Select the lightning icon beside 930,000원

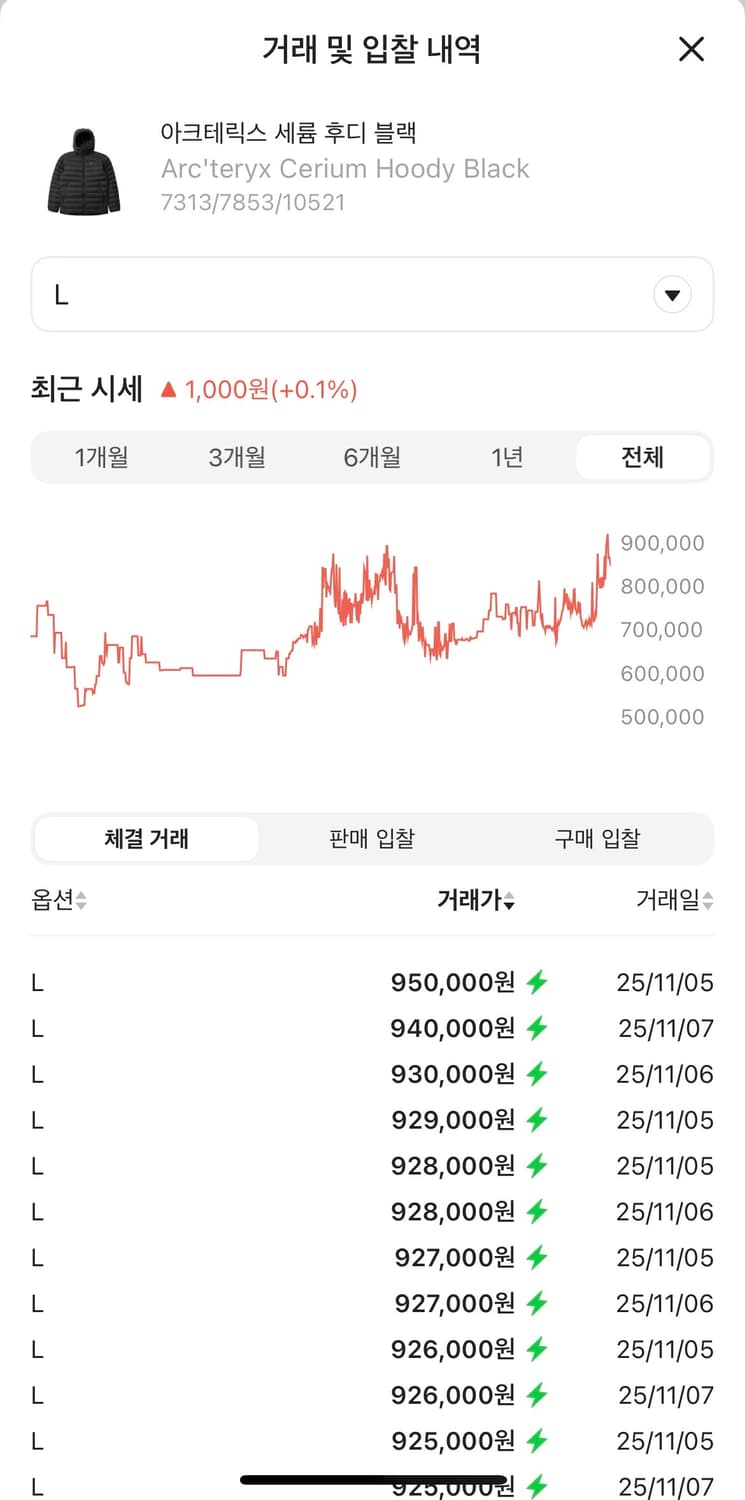click(535, 1074)
